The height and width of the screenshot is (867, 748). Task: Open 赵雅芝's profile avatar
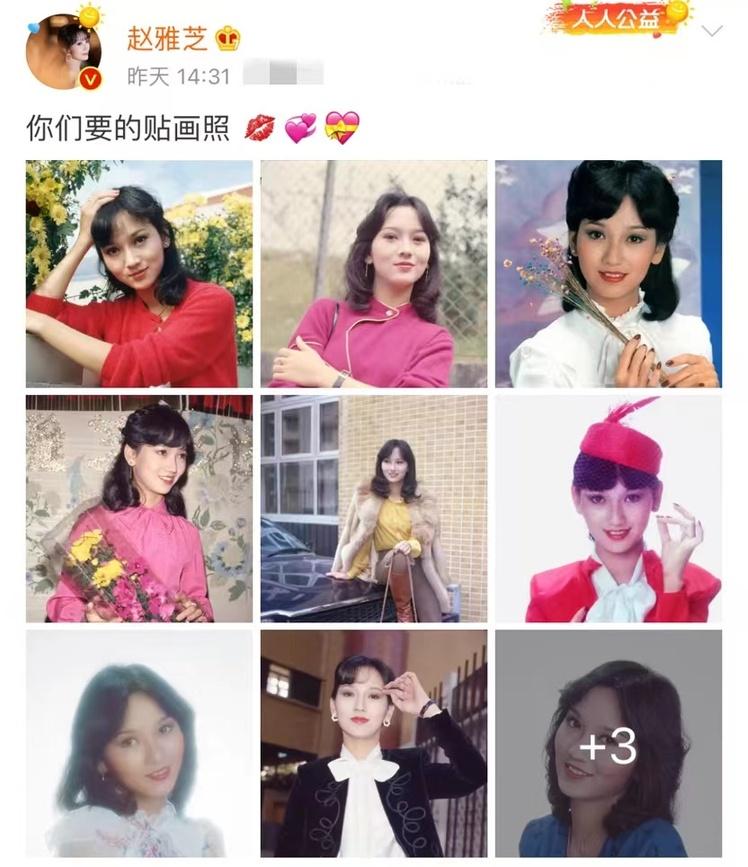(x=63, y=52)
